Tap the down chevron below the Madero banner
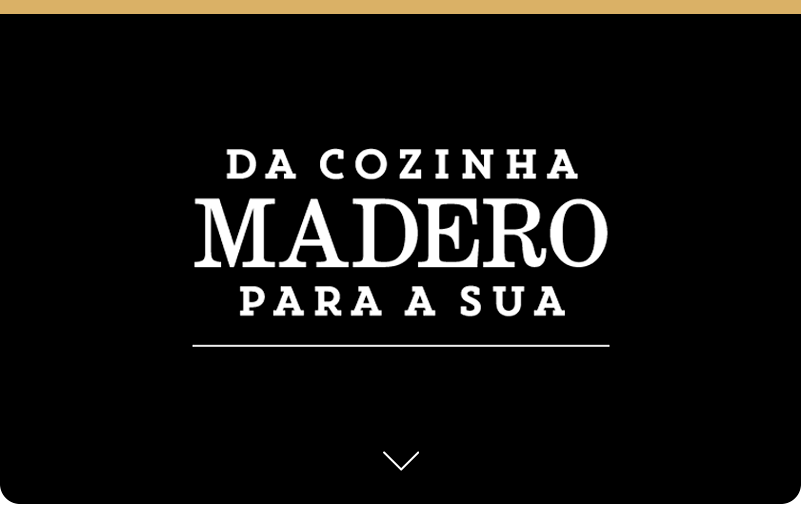This screenshot has width=801, height=523. tap(400, 460)
